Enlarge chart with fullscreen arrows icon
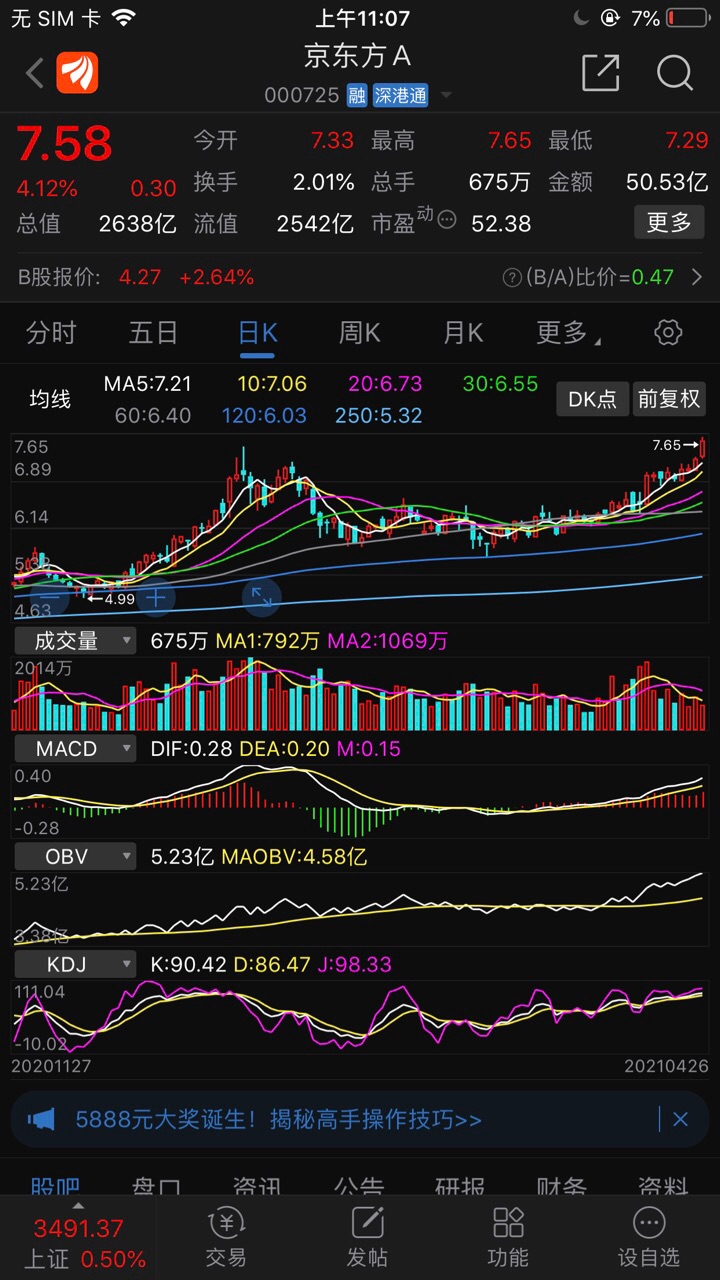This screenshot has width=720, height=1280. [x=262, y=597]
